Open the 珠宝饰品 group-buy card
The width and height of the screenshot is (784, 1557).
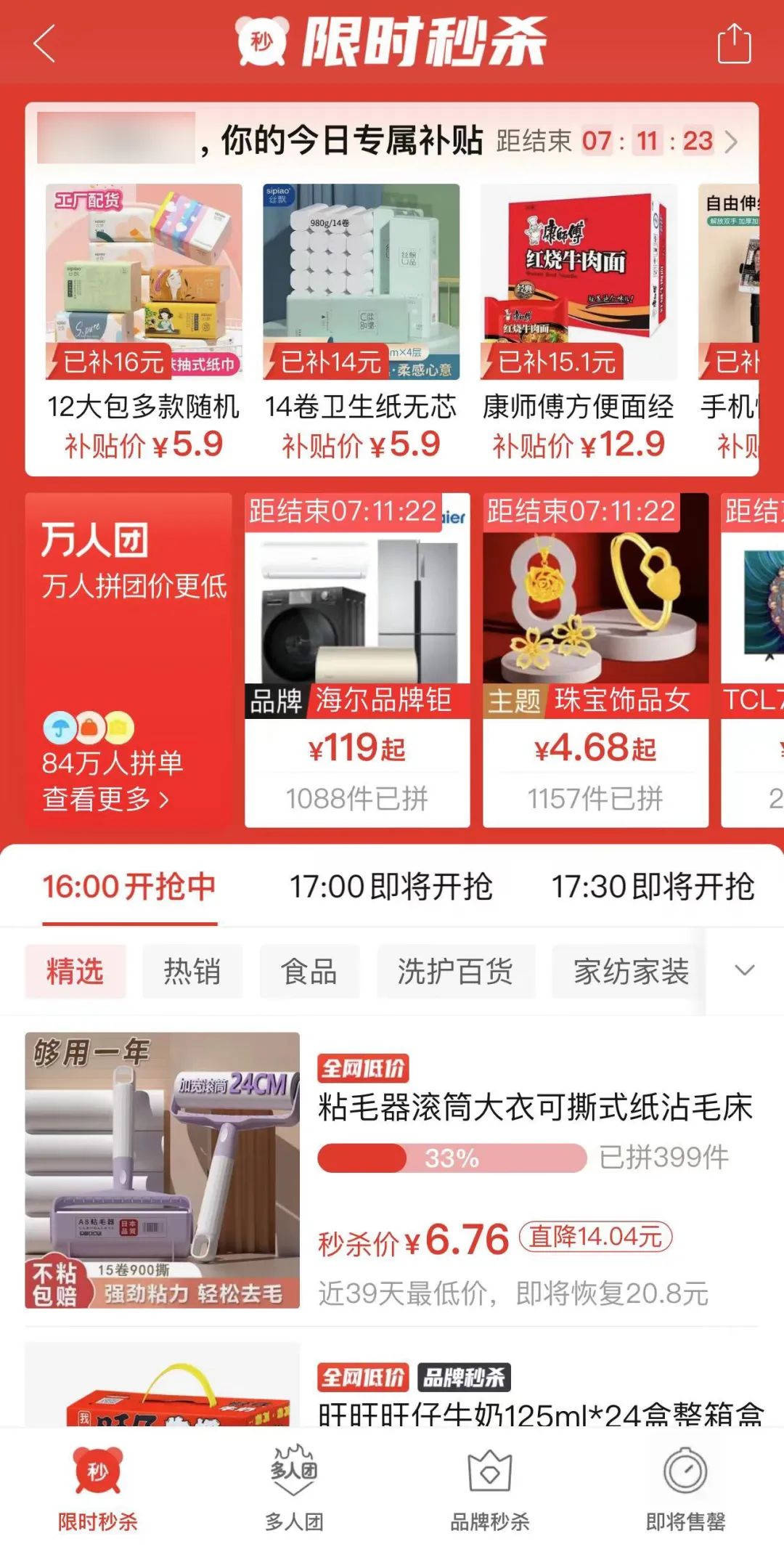pos(595,659)
